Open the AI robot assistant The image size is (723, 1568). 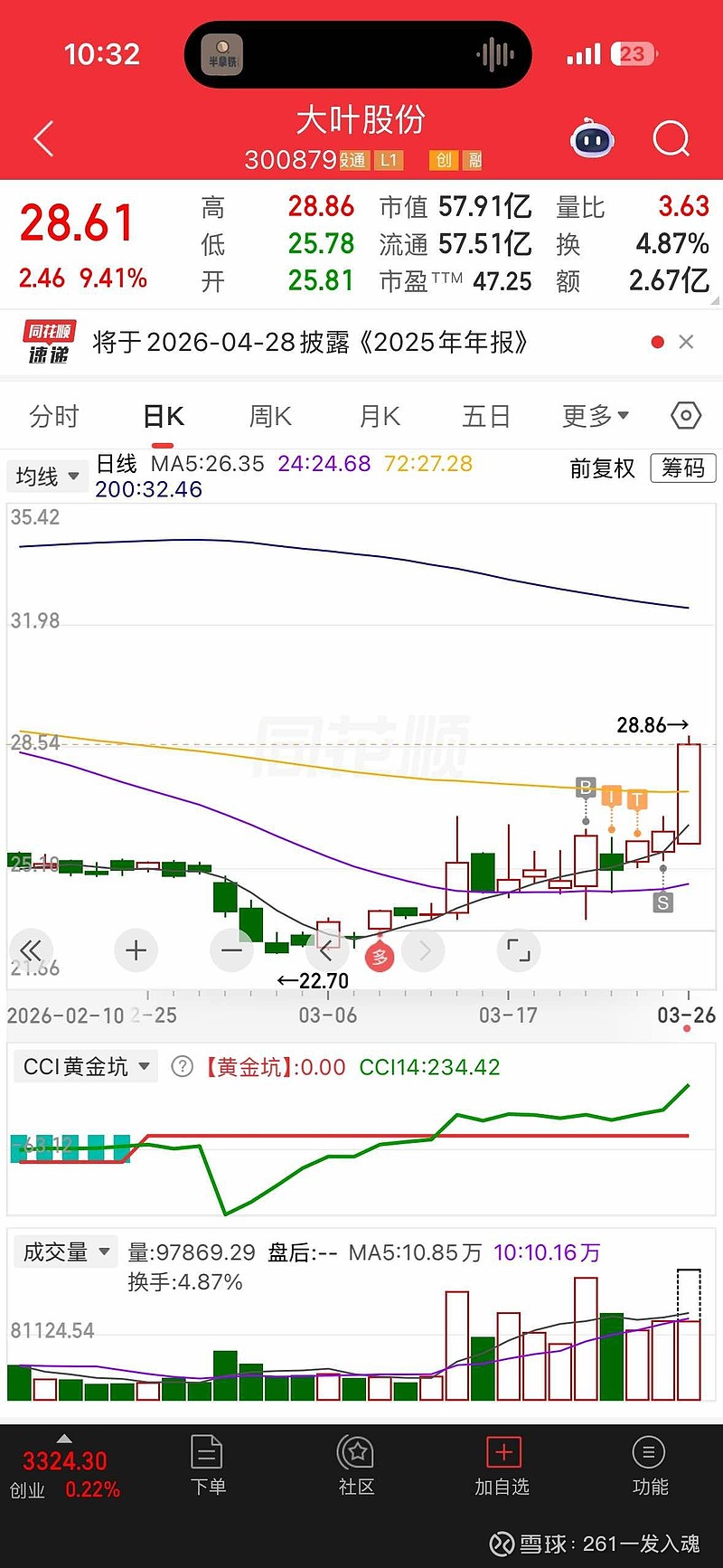pyautogui.click(x=592, y=139)
